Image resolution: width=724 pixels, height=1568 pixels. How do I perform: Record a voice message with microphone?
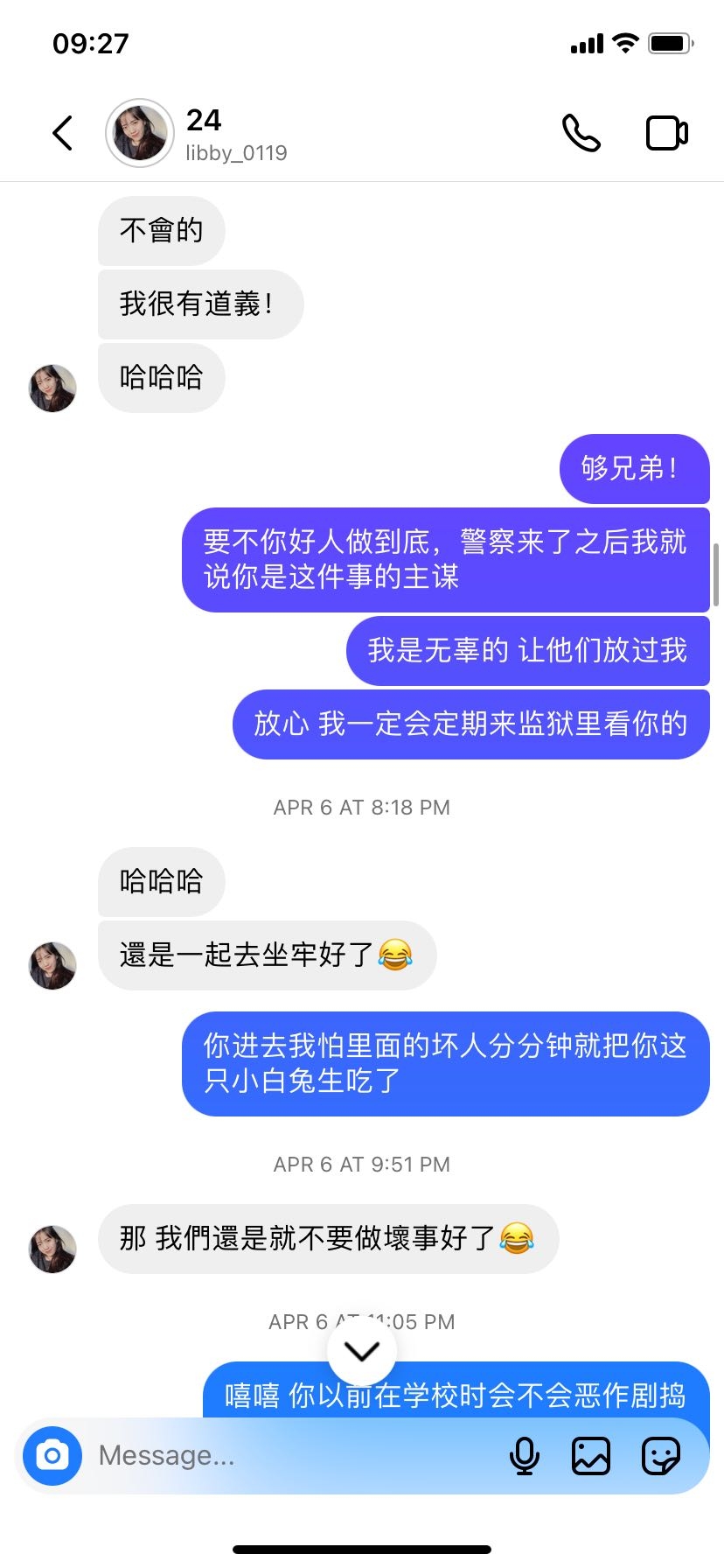(x=524, y=1456)
